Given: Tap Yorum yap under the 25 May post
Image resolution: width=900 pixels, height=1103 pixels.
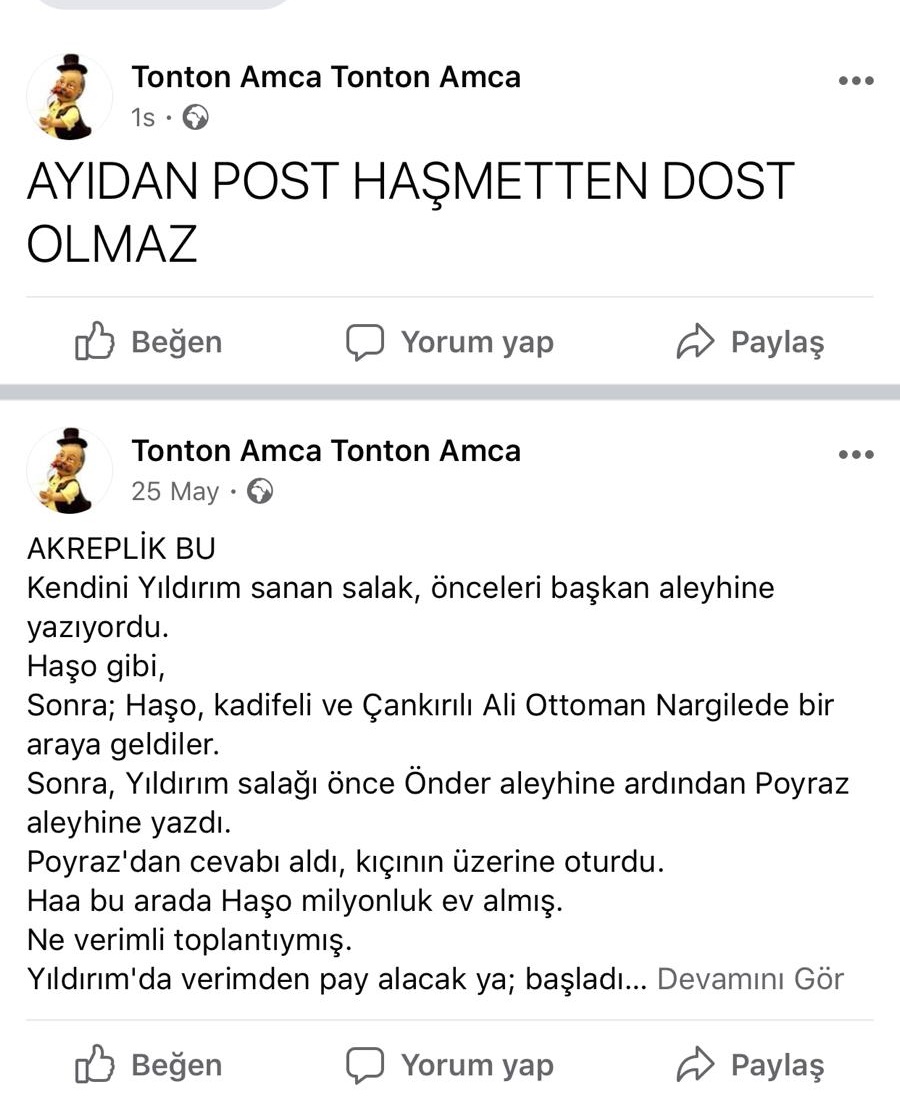Looking at the screenshot, I should (x=450, y=1065).
